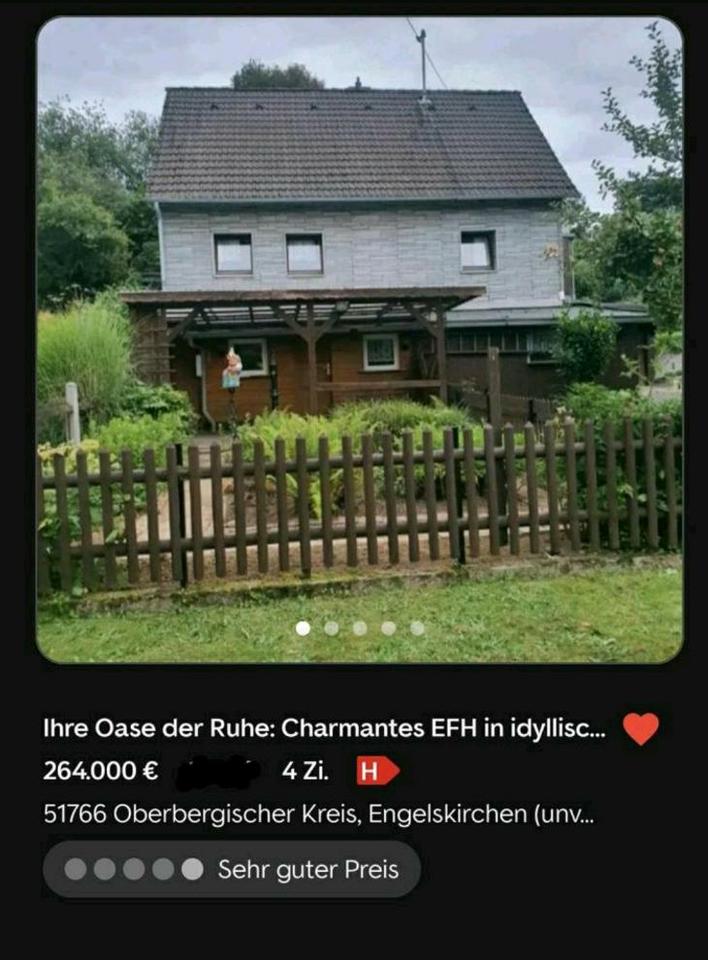
Task: Remove this listing from favorites via heart
Action: pyautogui.click(x=641, y=728)
